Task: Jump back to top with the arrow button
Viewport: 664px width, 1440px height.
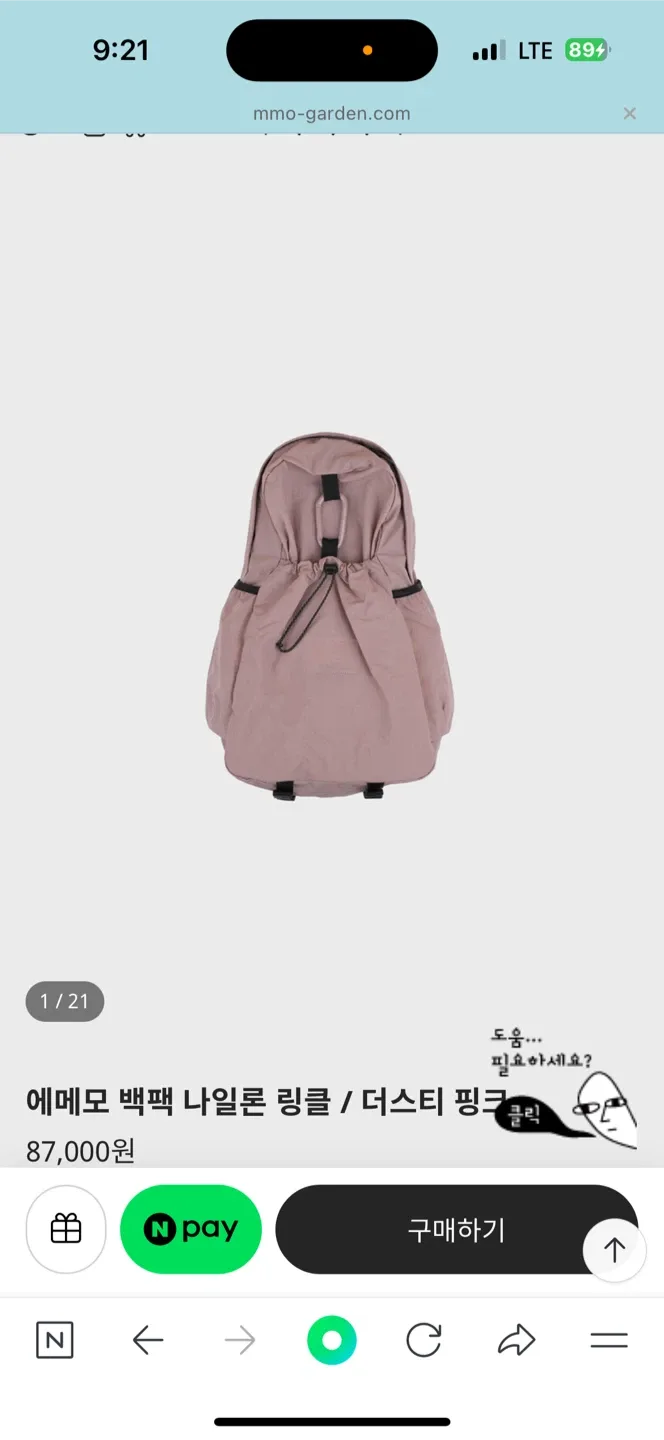Action: point(614,1249)
